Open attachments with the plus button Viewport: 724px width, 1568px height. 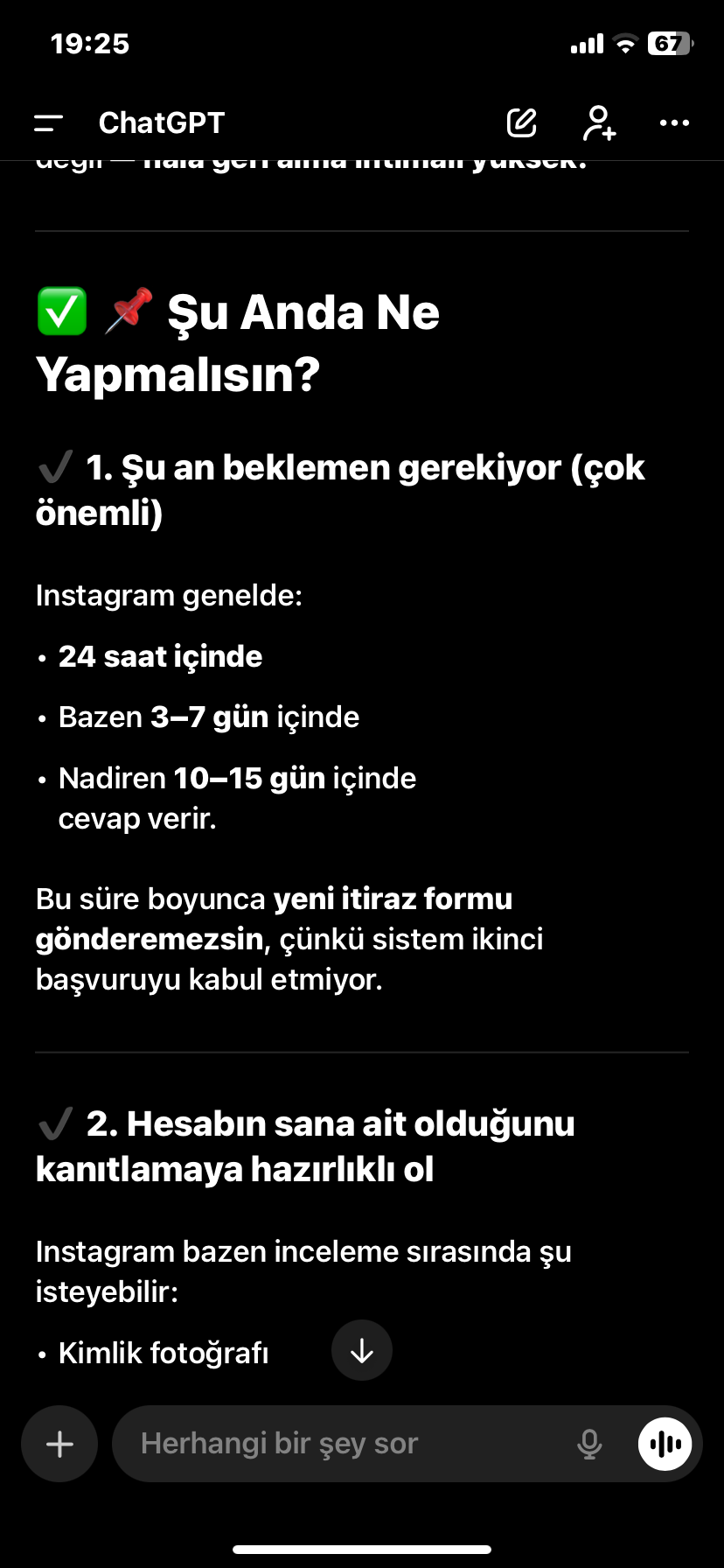[59, 1444]
